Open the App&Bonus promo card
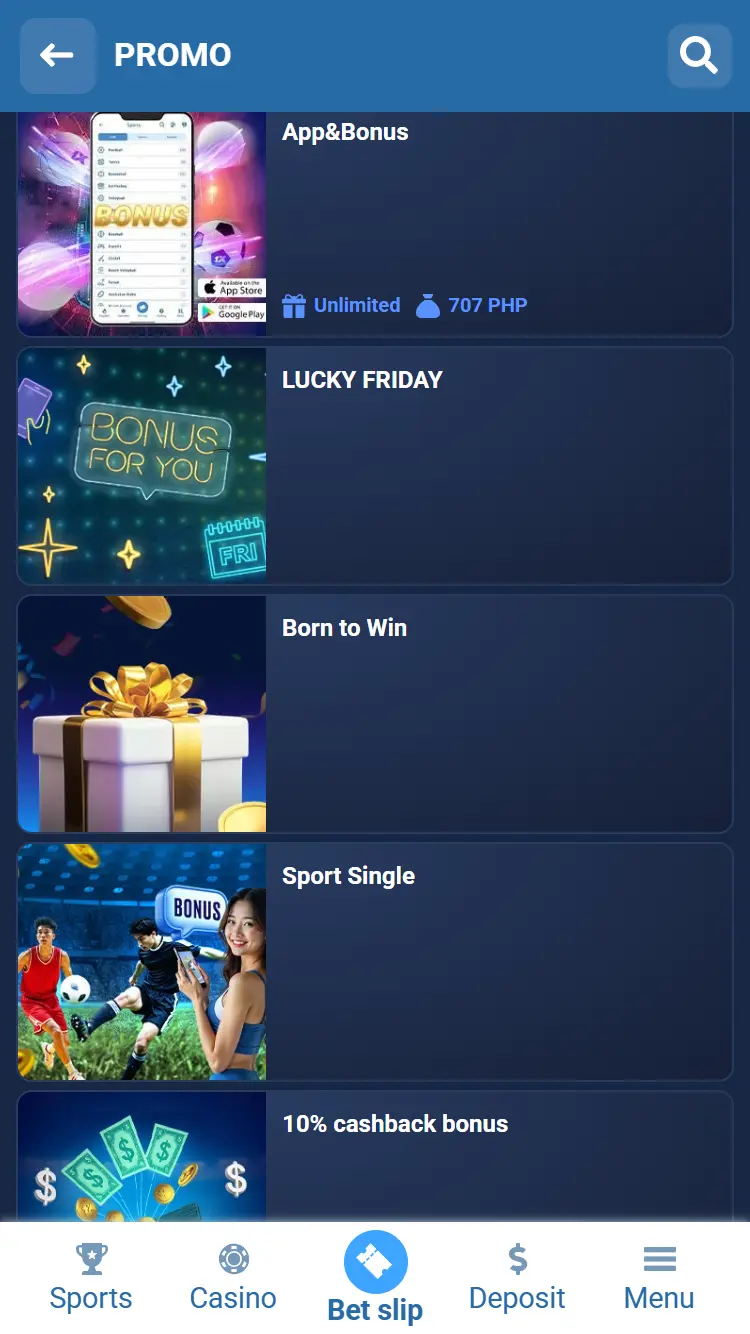Screen dimensions: 750x1334 [375, 224]
